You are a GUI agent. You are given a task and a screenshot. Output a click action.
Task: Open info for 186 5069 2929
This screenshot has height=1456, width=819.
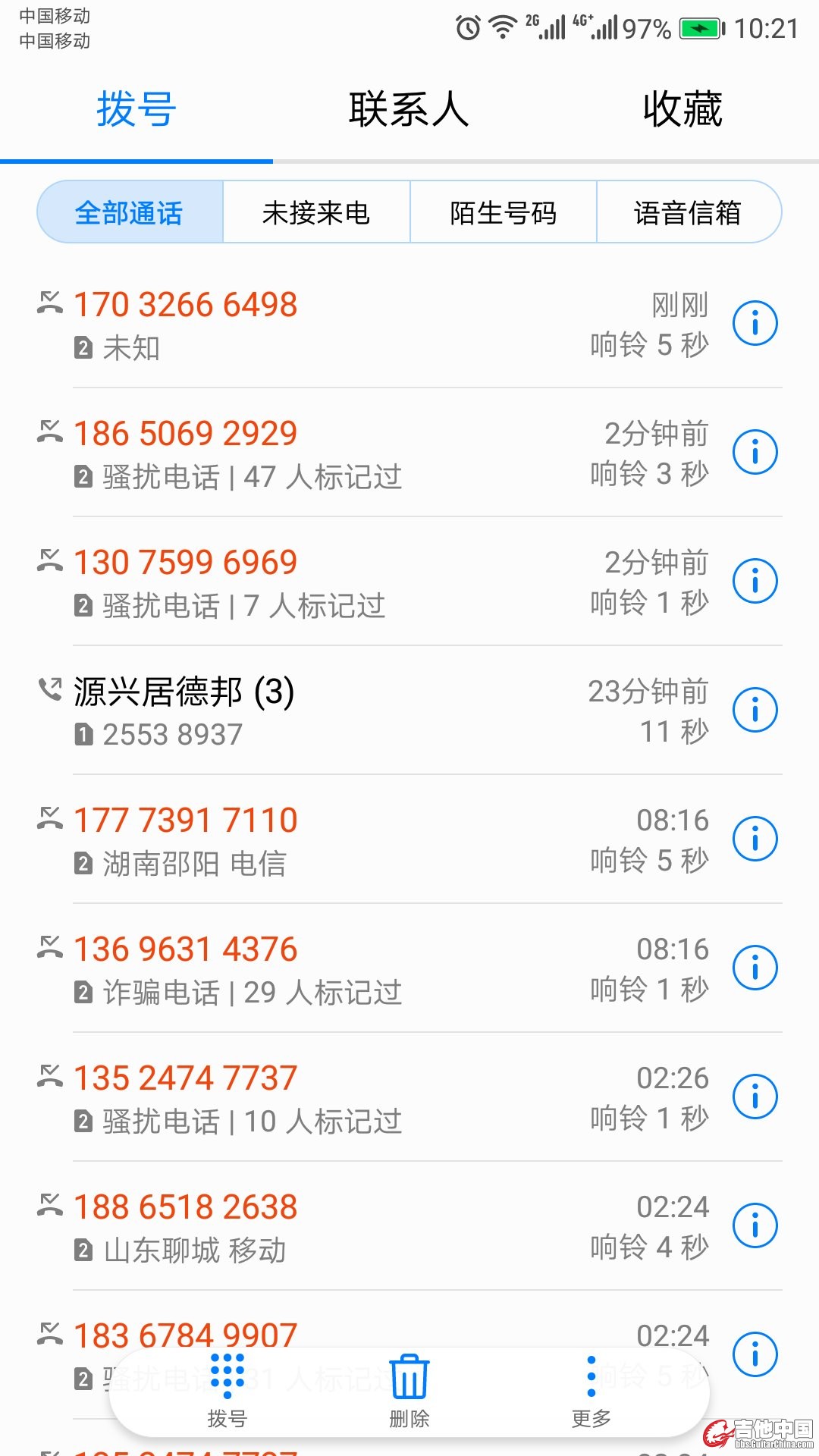coord(755,453)
